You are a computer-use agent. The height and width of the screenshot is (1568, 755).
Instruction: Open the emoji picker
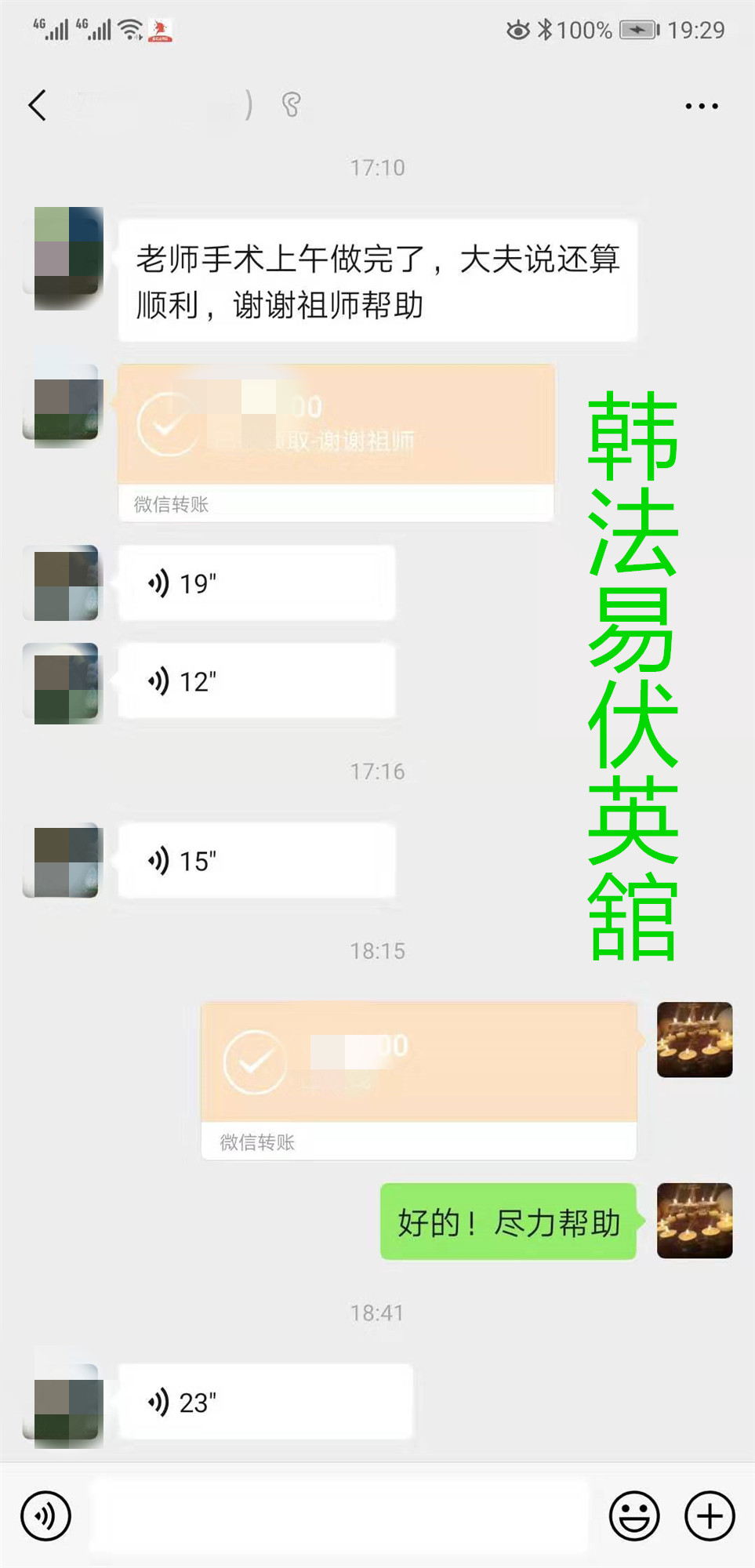634,1515
